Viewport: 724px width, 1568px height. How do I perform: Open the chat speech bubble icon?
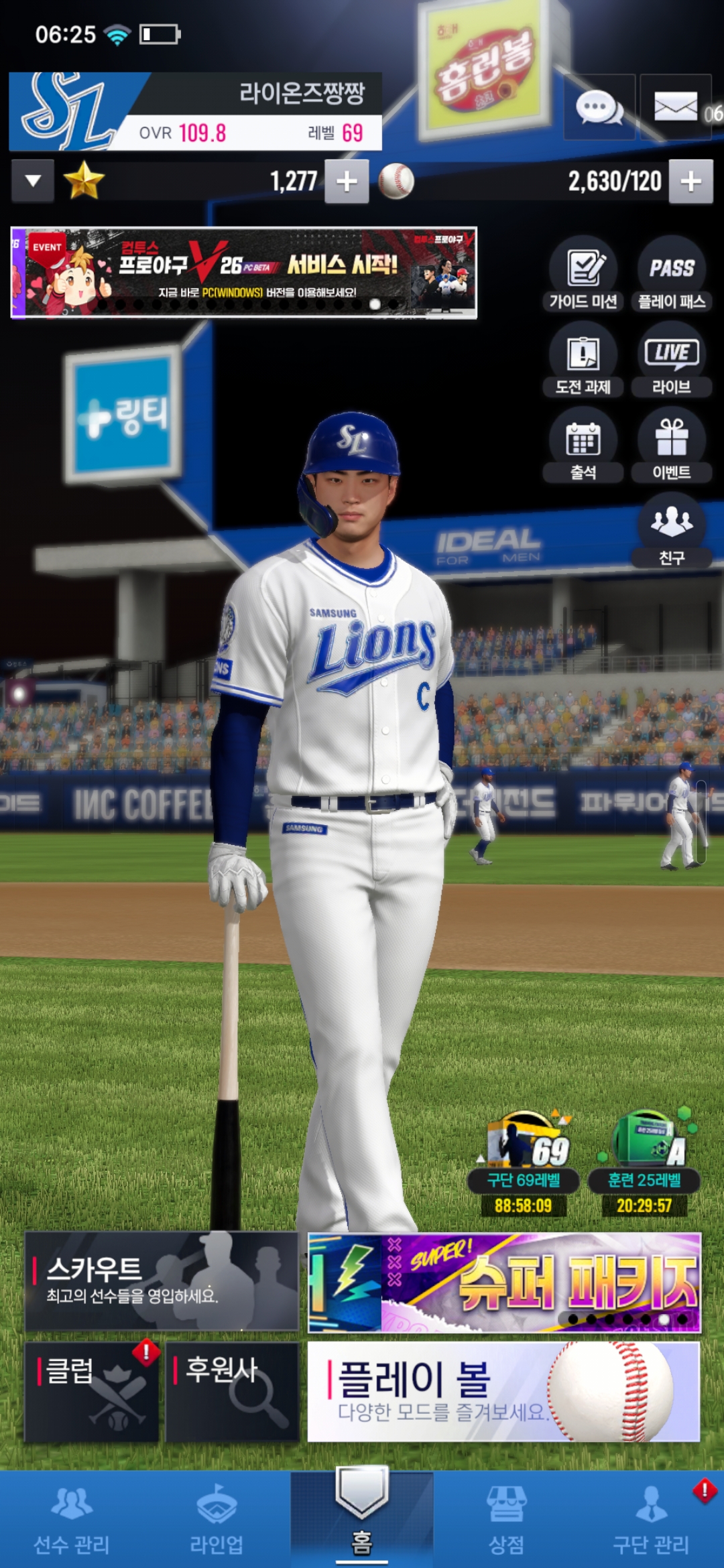pyautogui.click(x=599, y=107)
